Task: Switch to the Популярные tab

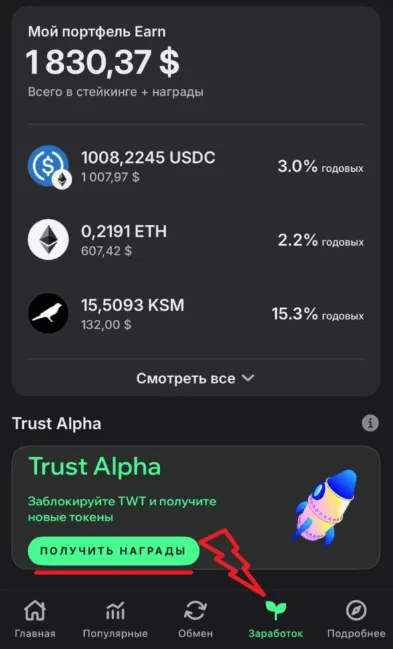Action: [x=115, y=619]
